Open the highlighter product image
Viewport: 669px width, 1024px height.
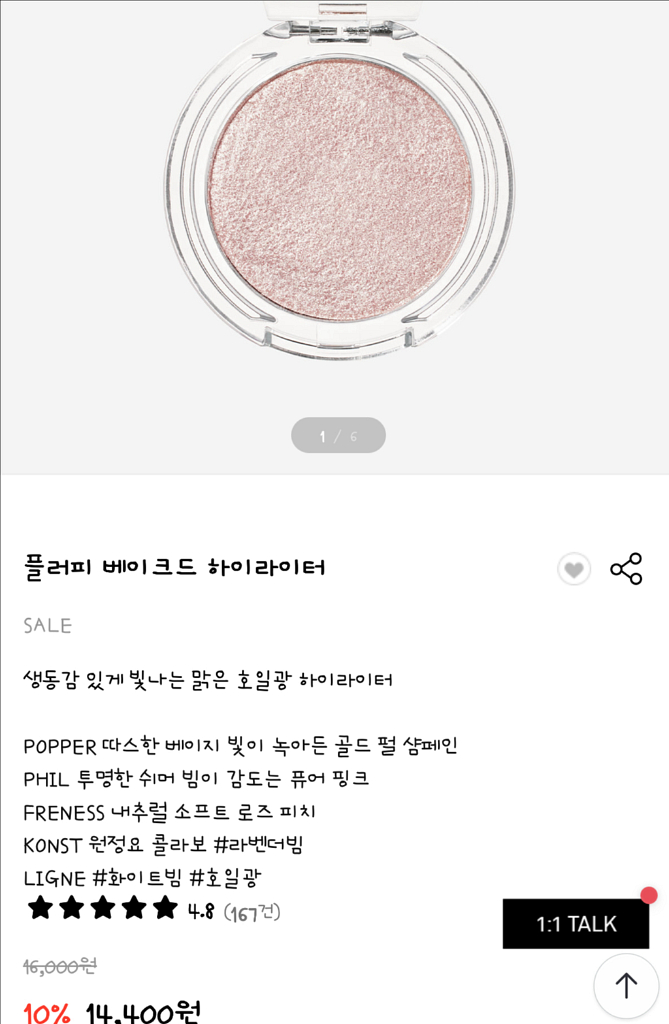[x=338, y=190]
